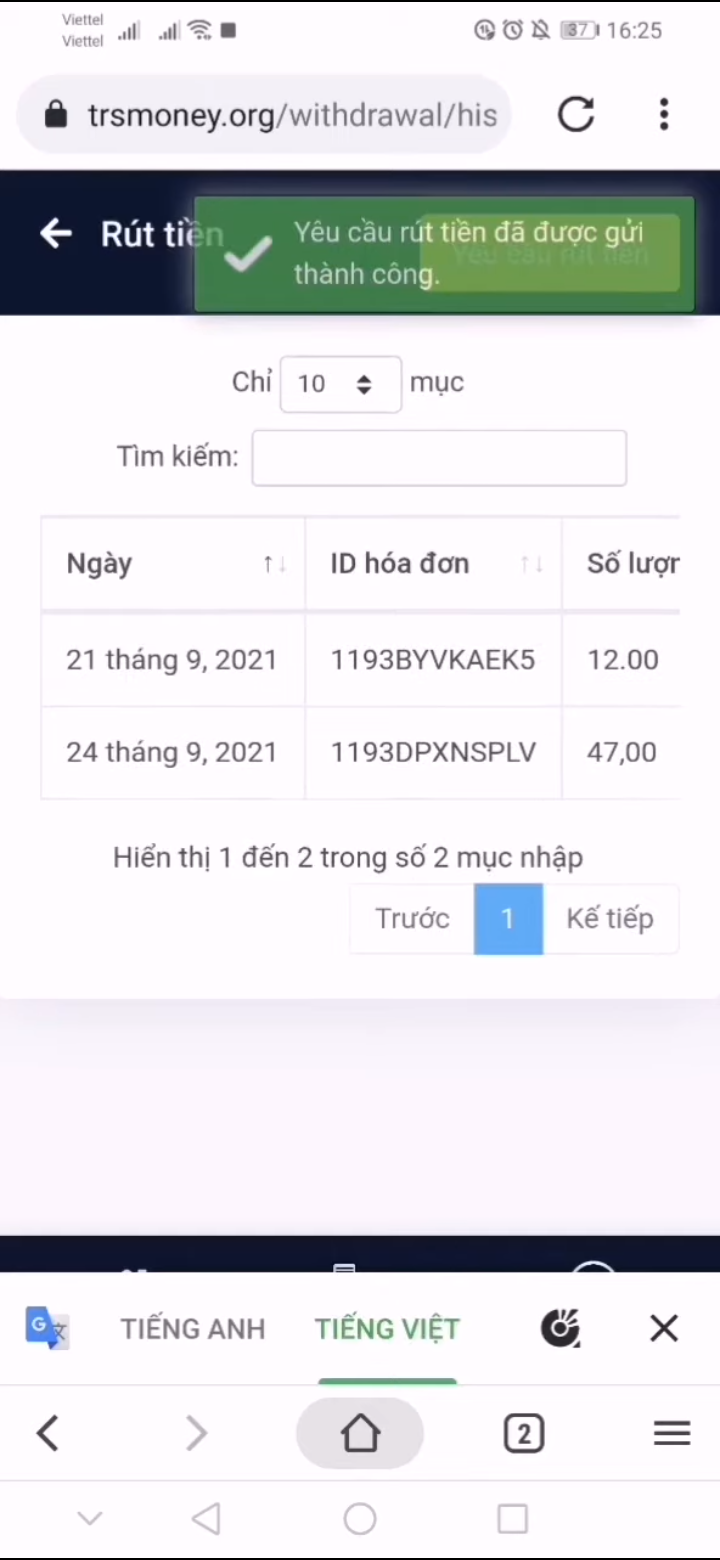Screen dimensions: 720x1560
Task: Navigate back in the browser toolbar
Action: point(48,1434)
